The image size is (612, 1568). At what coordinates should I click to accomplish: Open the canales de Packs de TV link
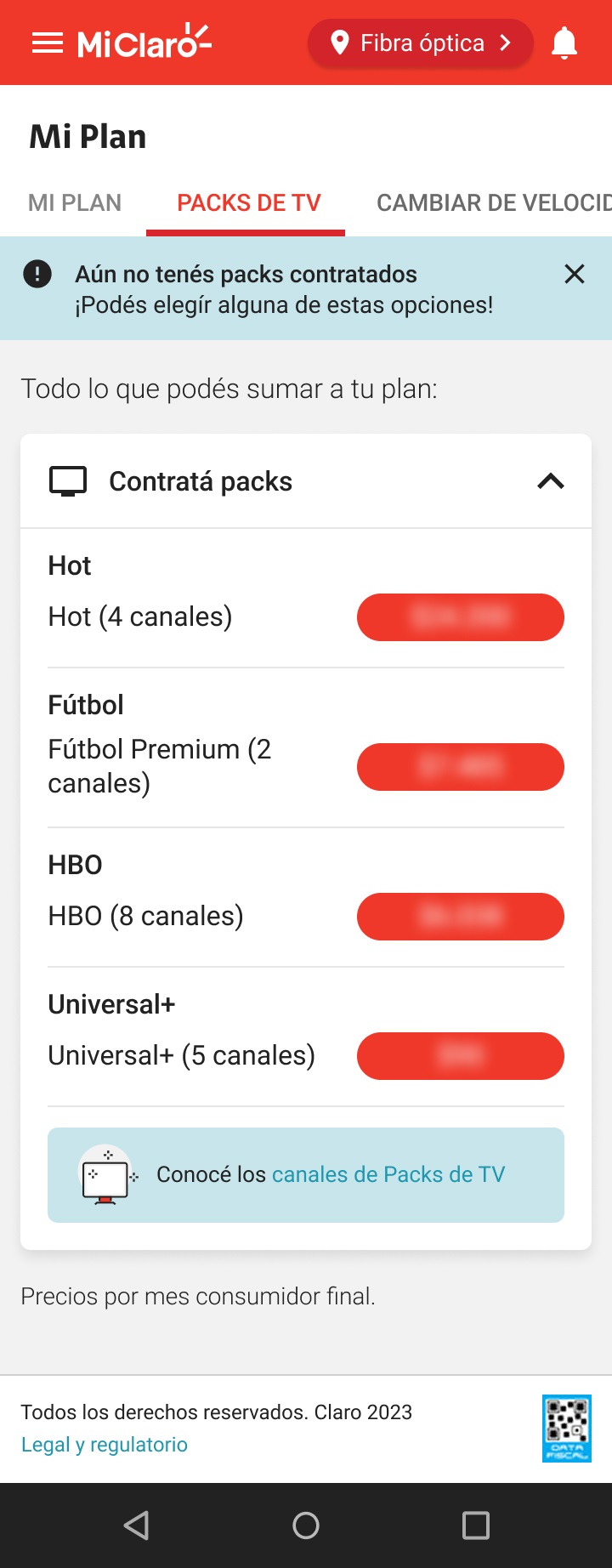388,1175
